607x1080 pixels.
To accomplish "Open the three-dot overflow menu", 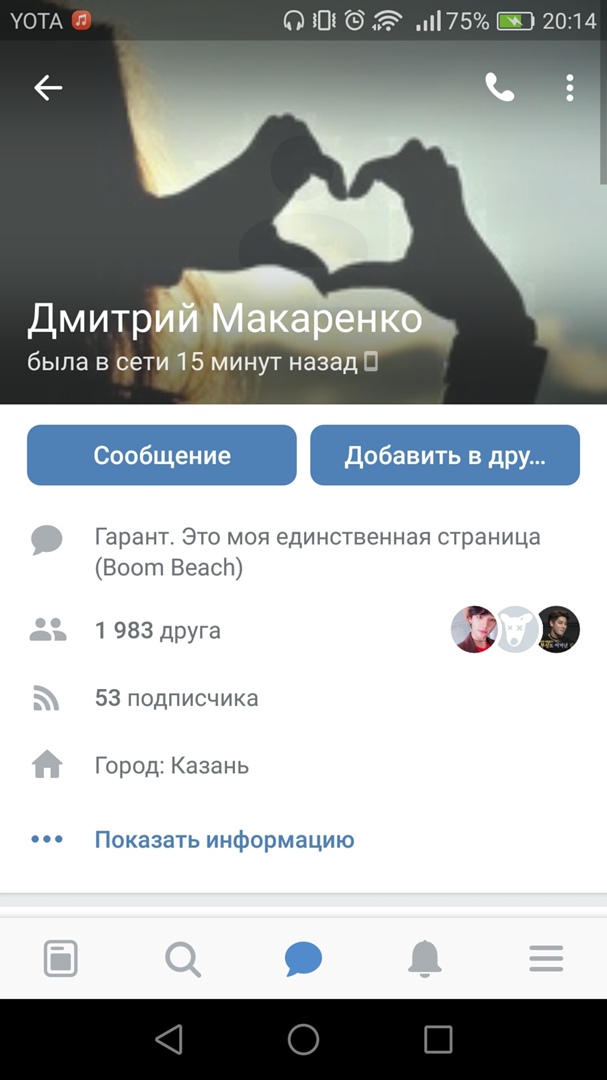I will 569,88.
